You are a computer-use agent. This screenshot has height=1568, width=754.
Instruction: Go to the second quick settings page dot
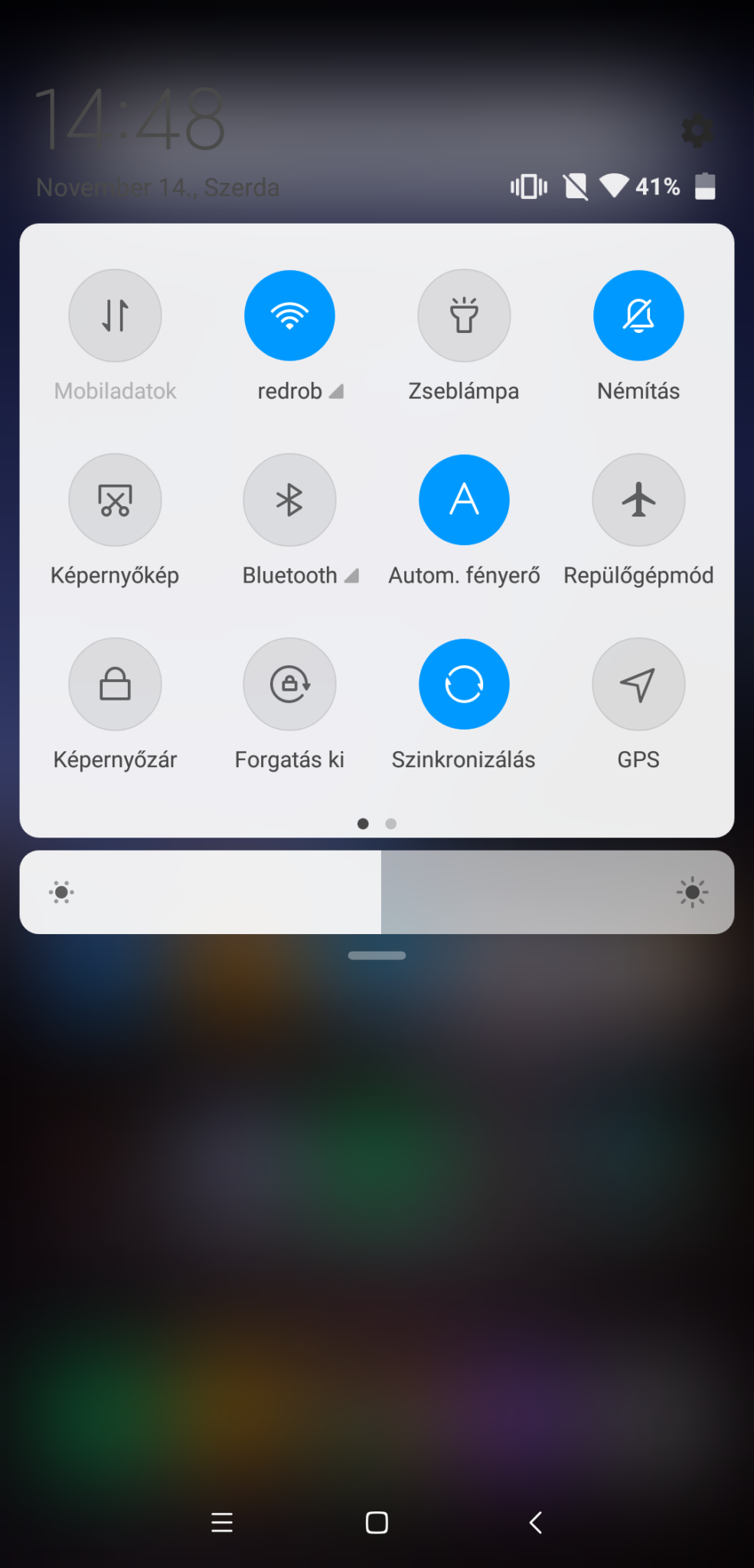coord(391,824)
